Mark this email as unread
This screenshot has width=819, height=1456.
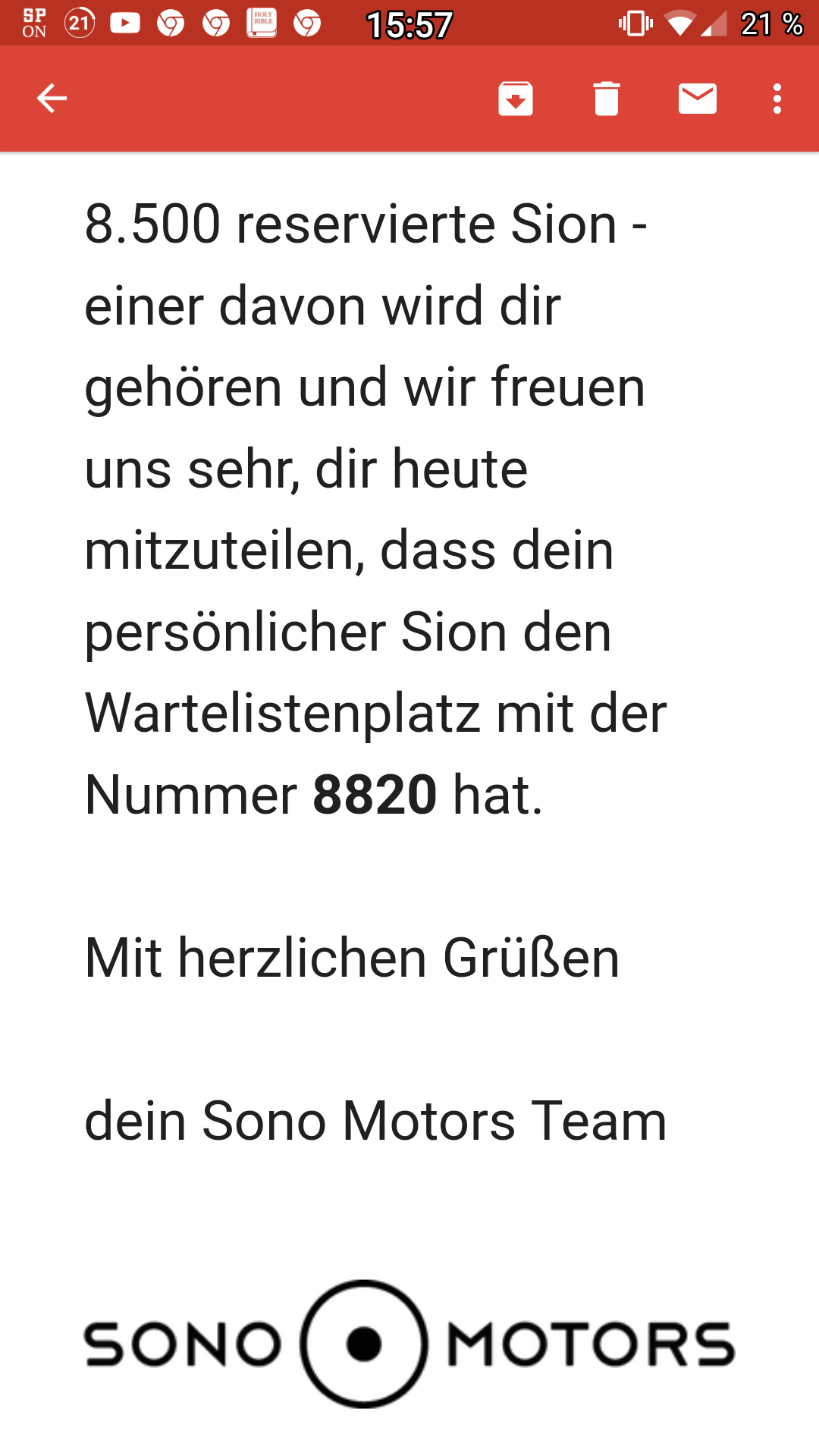click(x=698, y=99)
